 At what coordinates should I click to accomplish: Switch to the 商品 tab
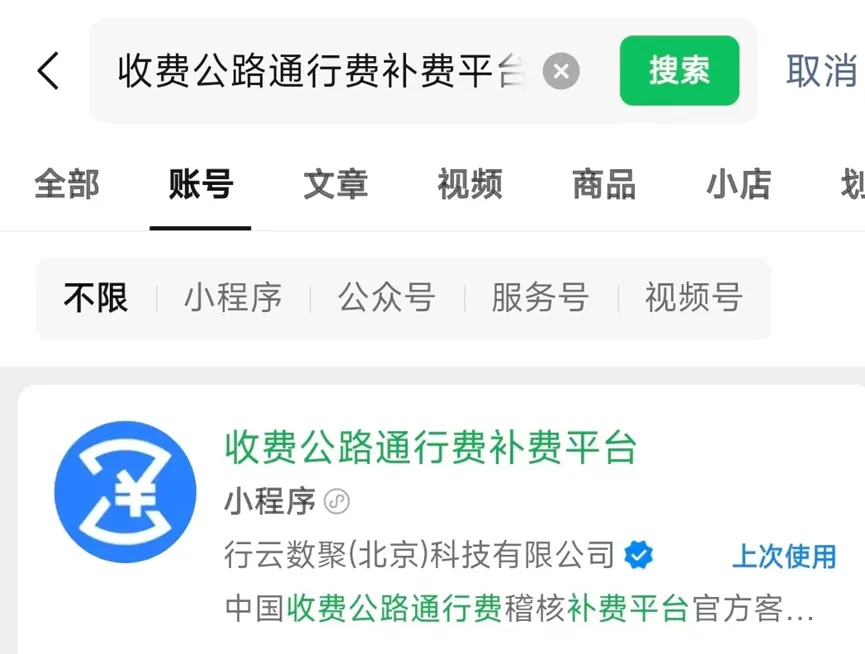(604, 185)
